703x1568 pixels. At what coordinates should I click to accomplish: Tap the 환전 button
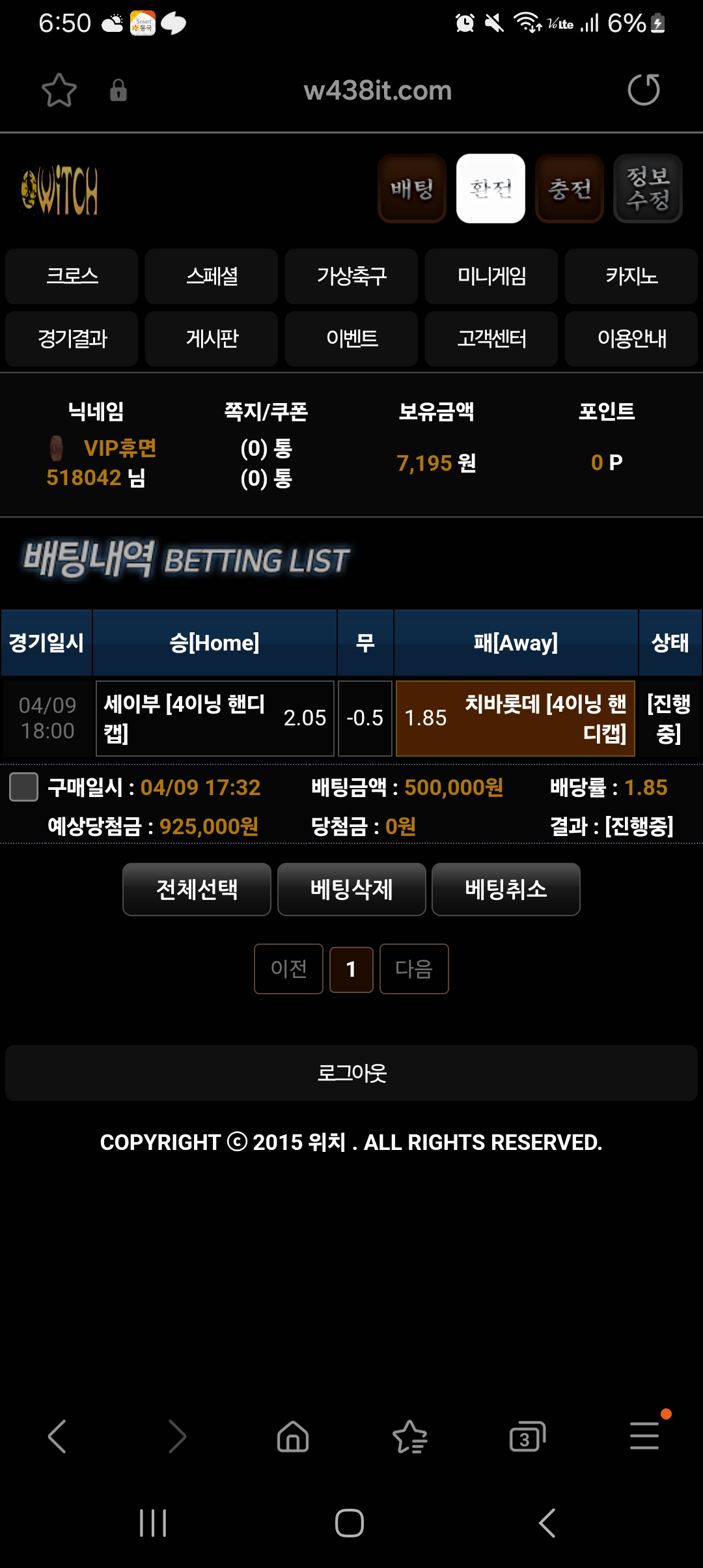(x=491, y=189)
